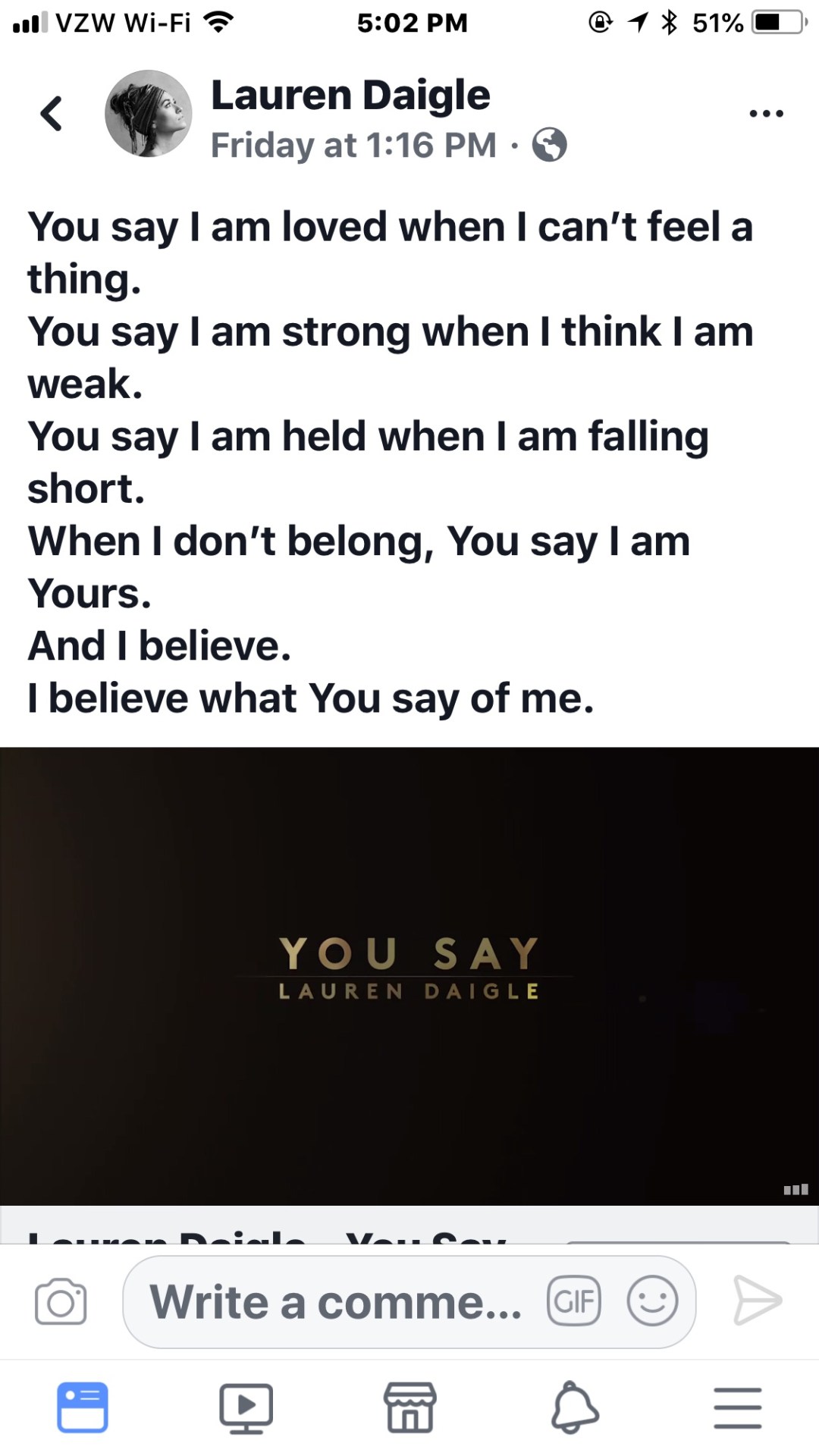Open Lauren Daigle's profile picture

(148, 114)
